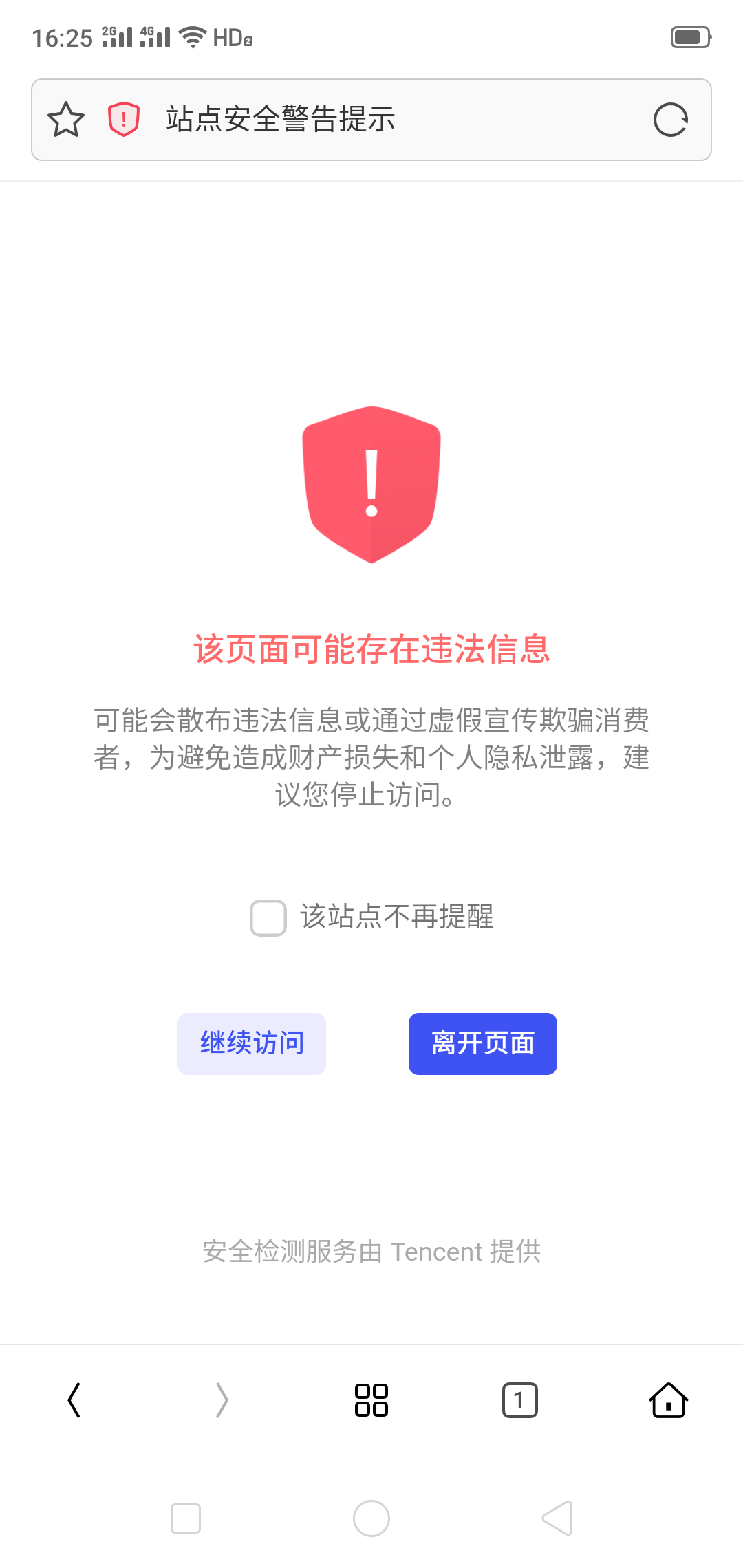
Task: Reload the page
Action: (x=670, y=120)
